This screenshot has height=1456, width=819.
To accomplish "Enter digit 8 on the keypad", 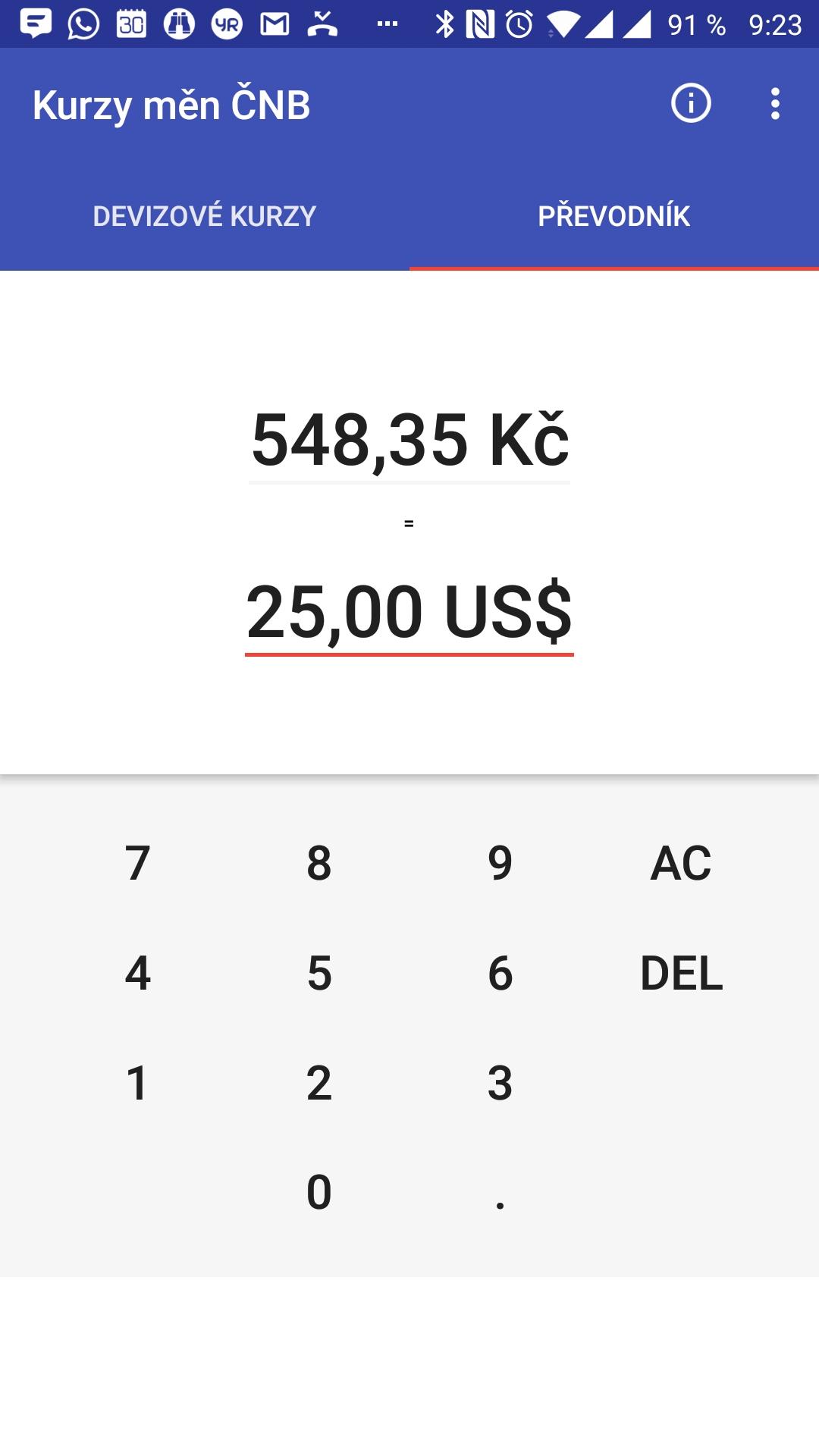I will tap(318, 862).
